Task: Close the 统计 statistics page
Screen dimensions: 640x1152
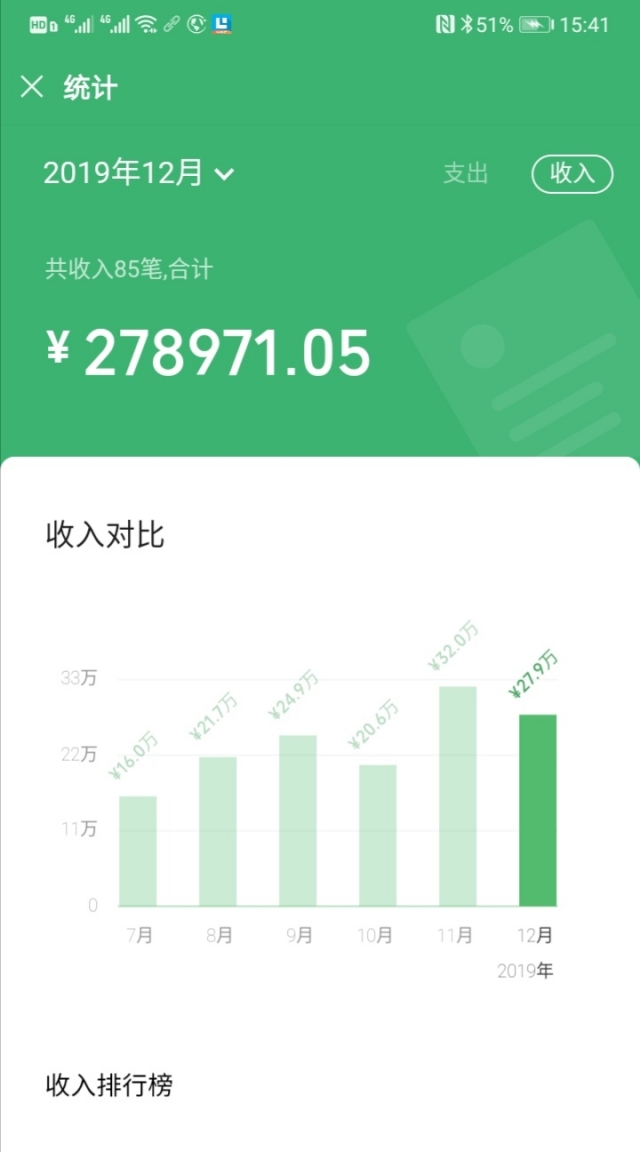Action: pyautogui.click(x=32, y=87)
